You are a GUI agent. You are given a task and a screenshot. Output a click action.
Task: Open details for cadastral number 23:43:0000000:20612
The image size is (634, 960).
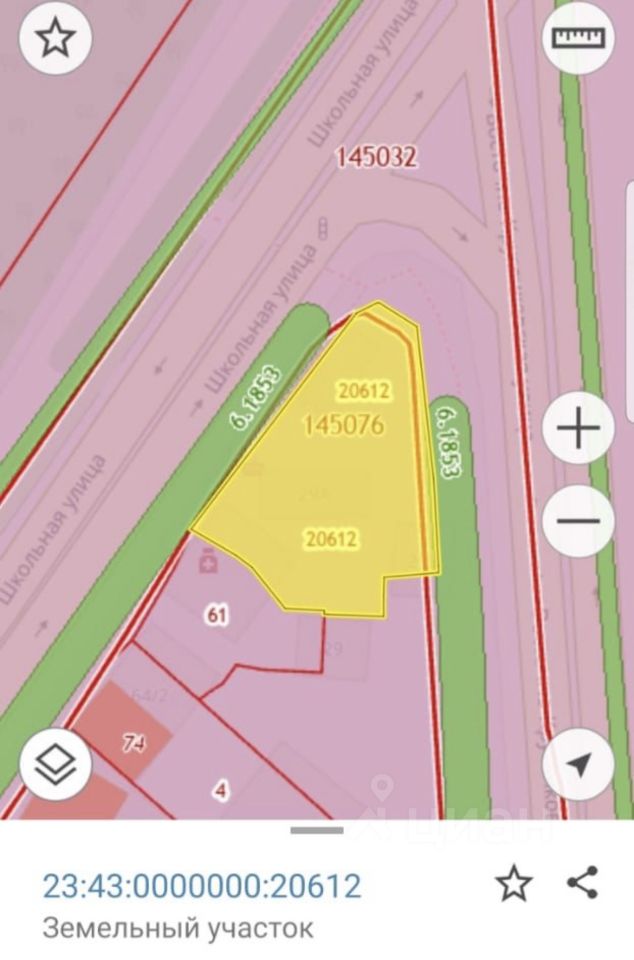point(201,885)
